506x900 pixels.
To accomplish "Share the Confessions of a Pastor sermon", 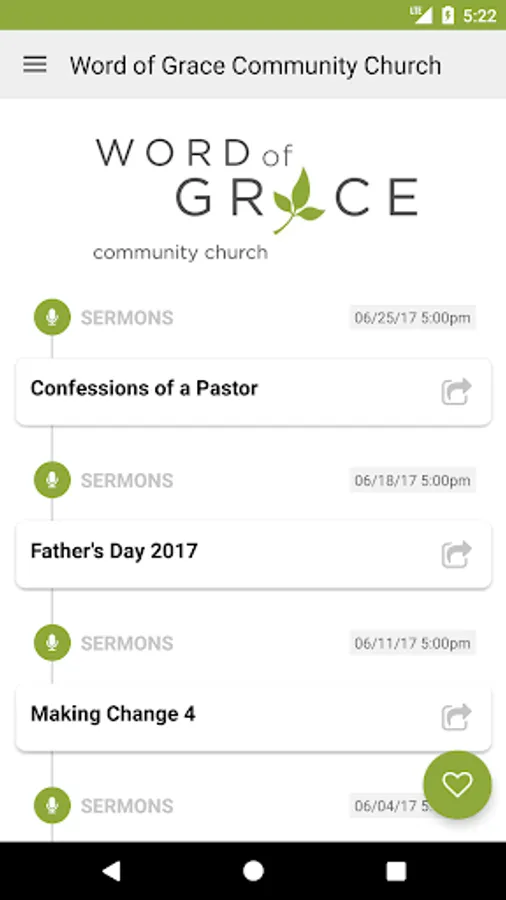I will pyautogui.click(x=457, y=391).
